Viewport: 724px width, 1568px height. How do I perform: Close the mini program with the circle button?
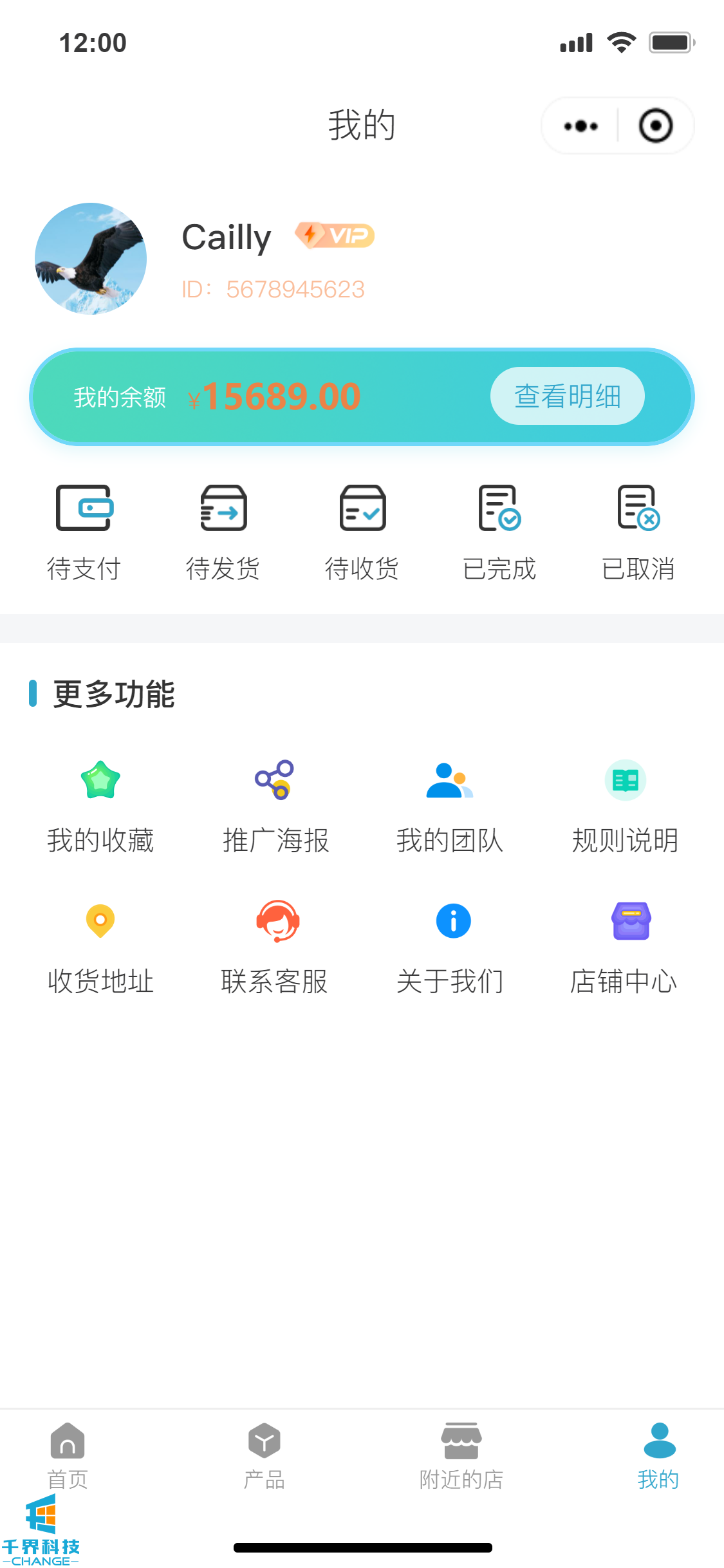click(655, 126)
